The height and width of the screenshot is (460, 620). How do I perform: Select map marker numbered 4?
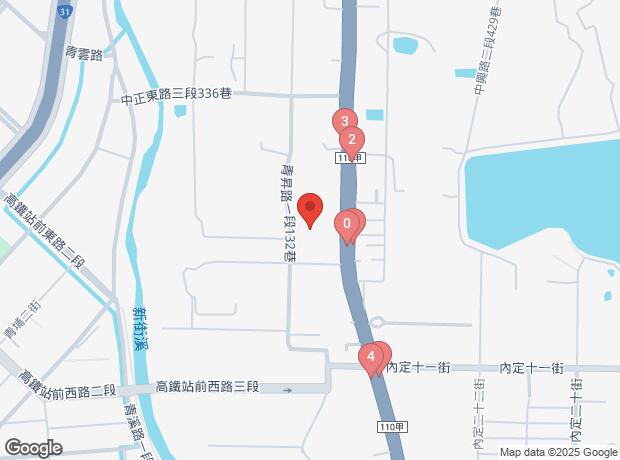pos(371,357)
